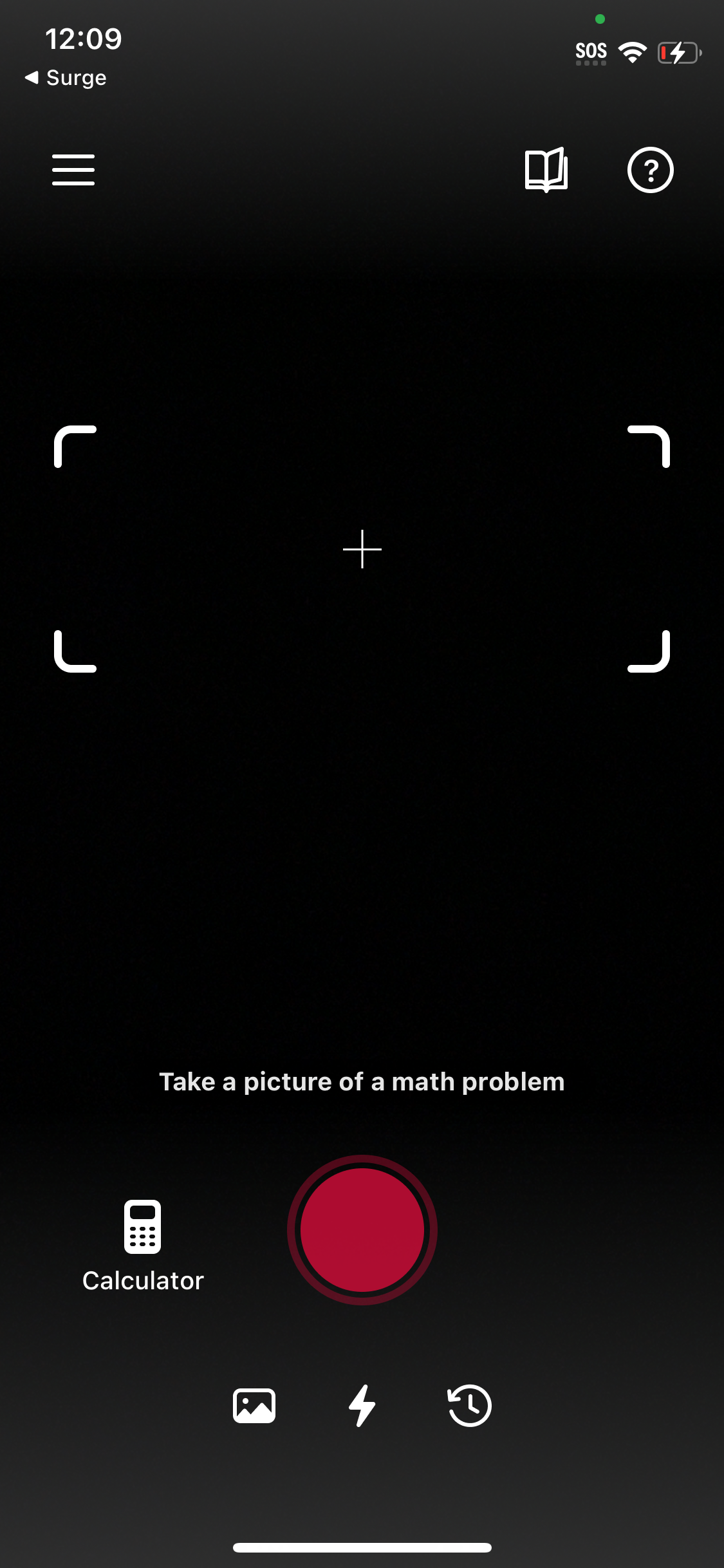The image size is (724, 1568).
Task: Expand the bookshelf of textbooks
Action: pos(546,170)
